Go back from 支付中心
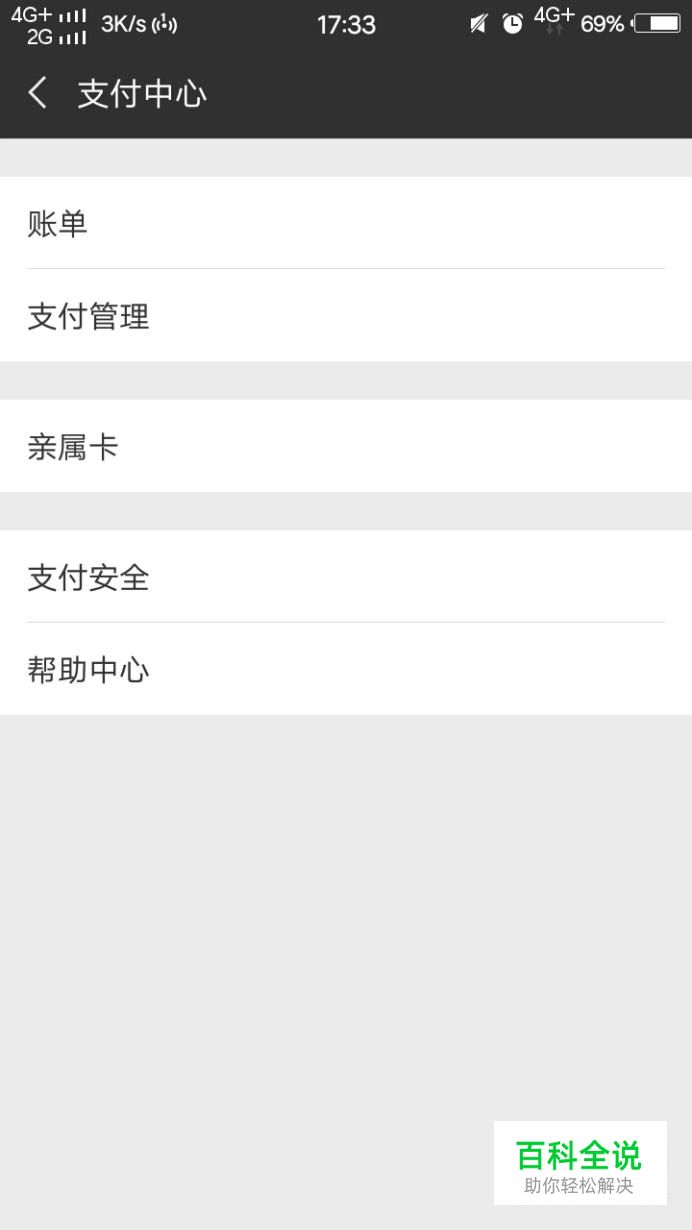The image size is (692, 1230). point(38,94)
